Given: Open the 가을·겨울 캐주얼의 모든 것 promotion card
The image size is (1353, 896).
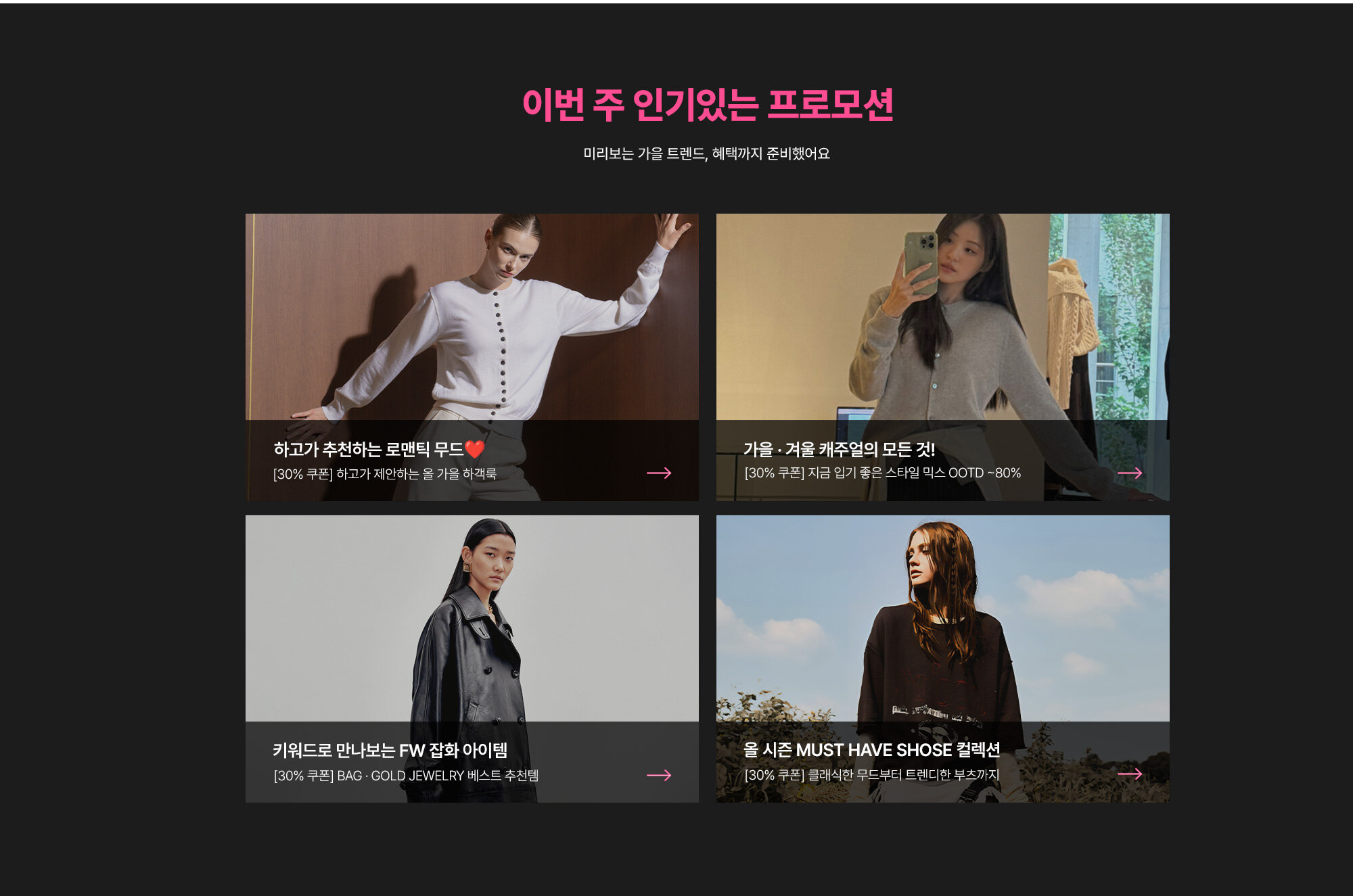Looking at the screenshot, I should pos(942,357).
